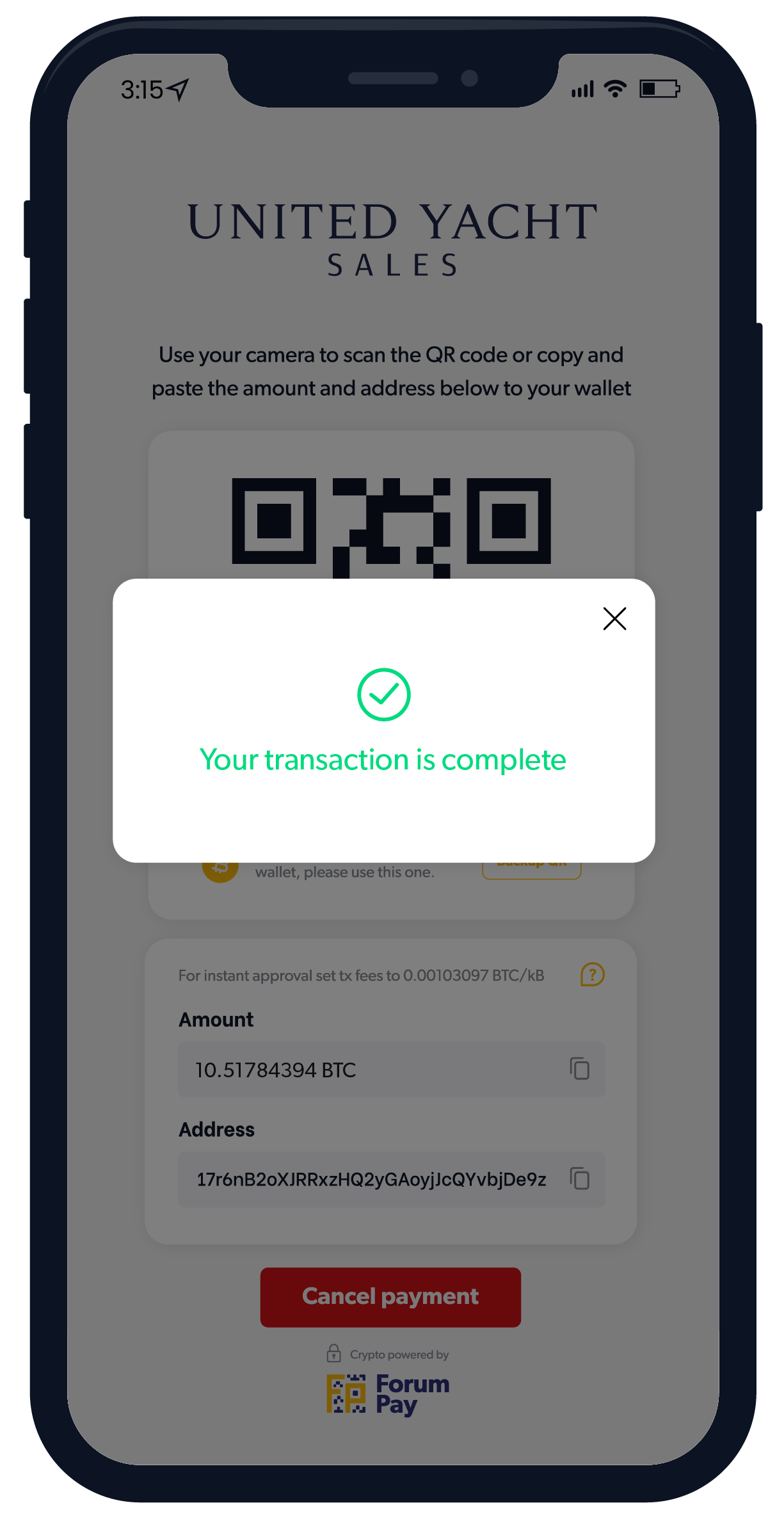Tap Cancel payment

tap(390, 1296)
